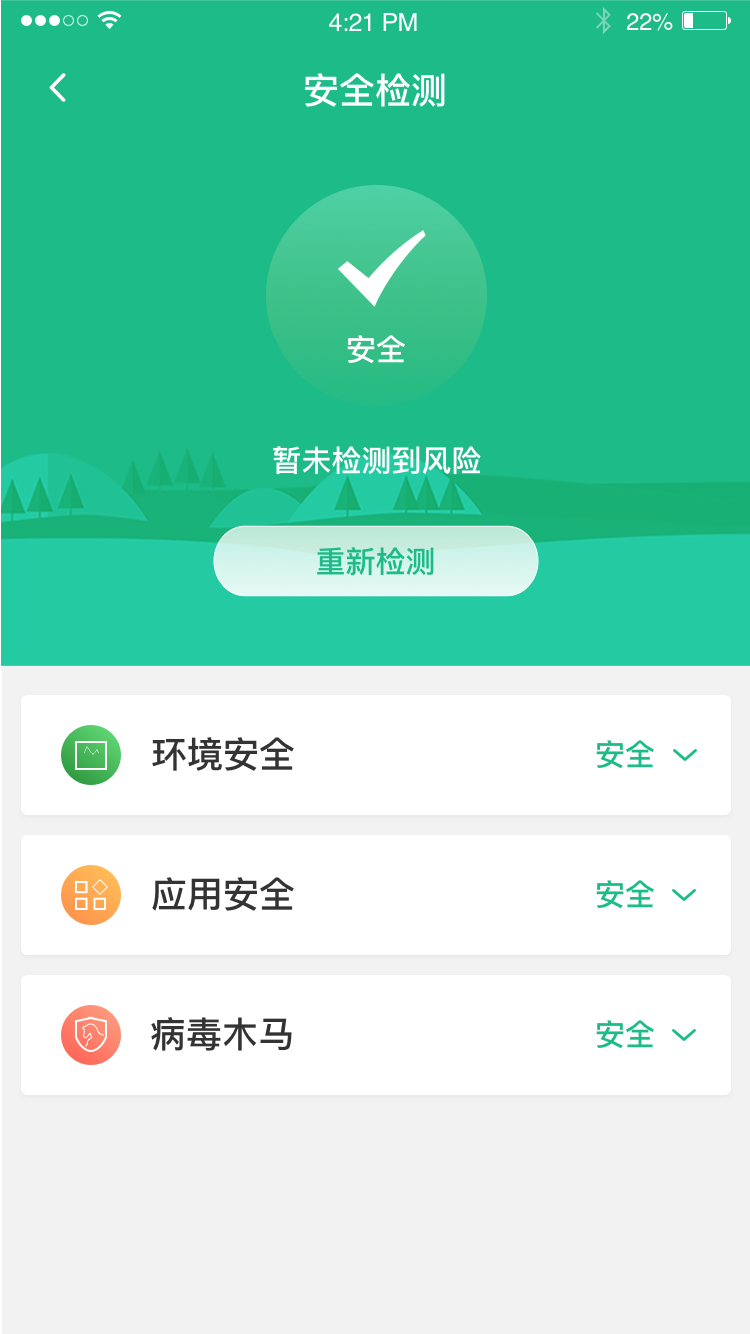
Task: Expand the 病毒木马 row
Action: 684,1035
